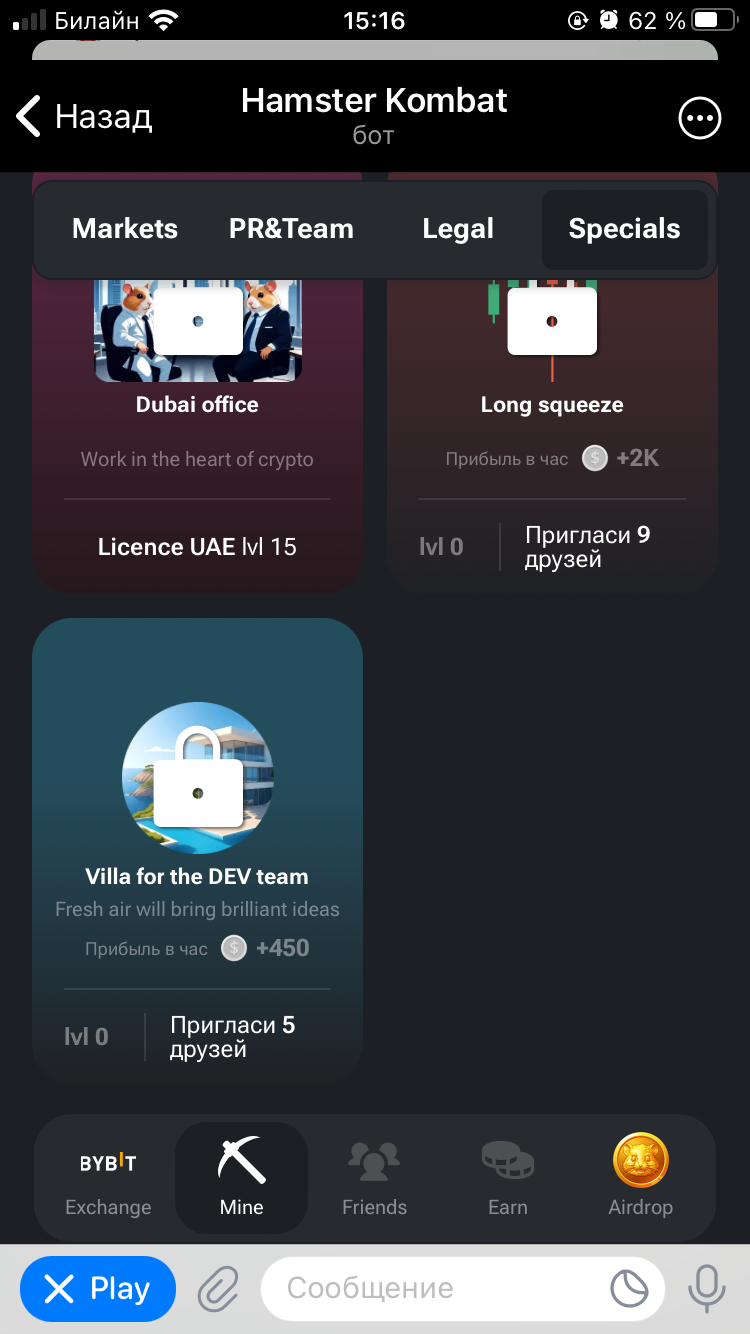Open the sticker panel icon in message field
Viewport: 750px width, 1334px height.
[630, 1289]
